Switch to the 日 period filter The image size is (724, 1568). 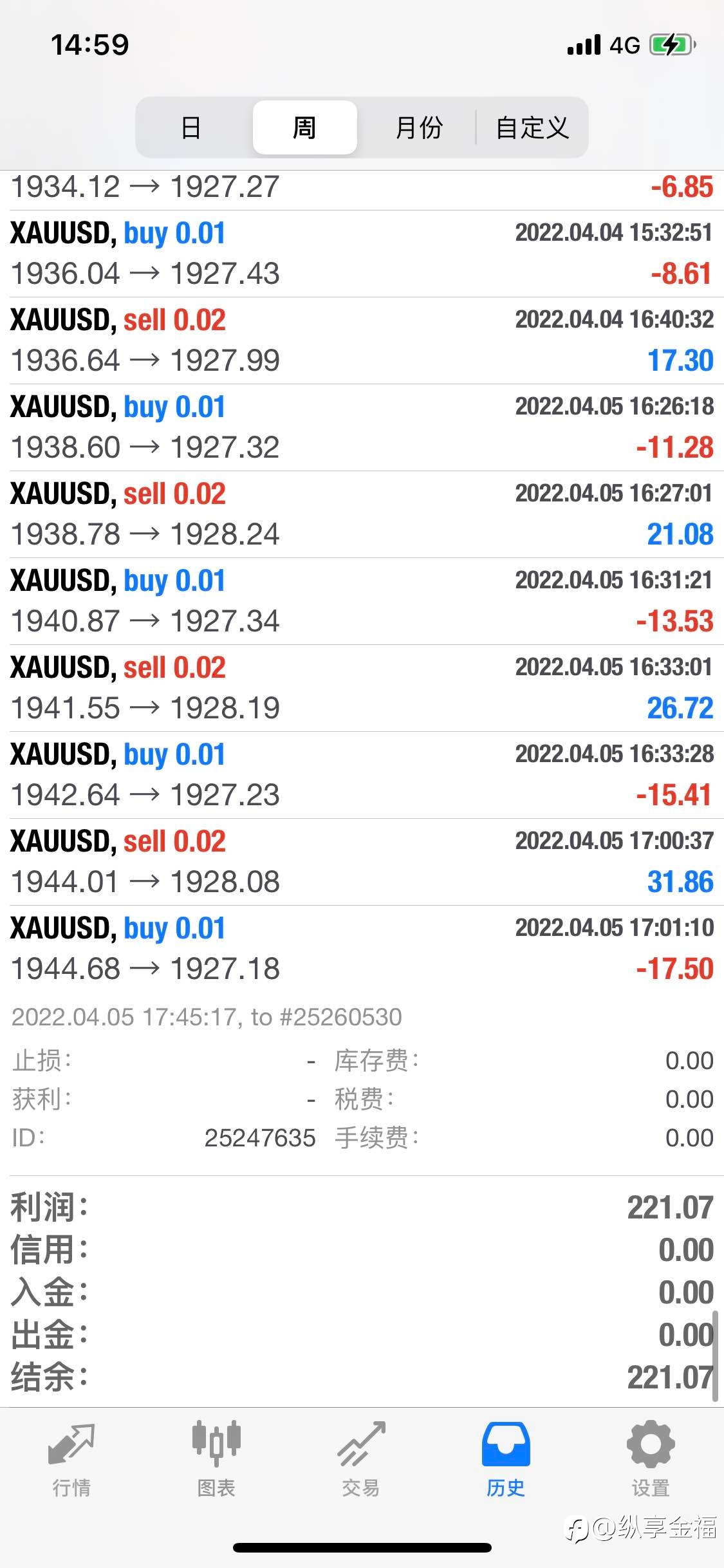(x=191, y=127)
